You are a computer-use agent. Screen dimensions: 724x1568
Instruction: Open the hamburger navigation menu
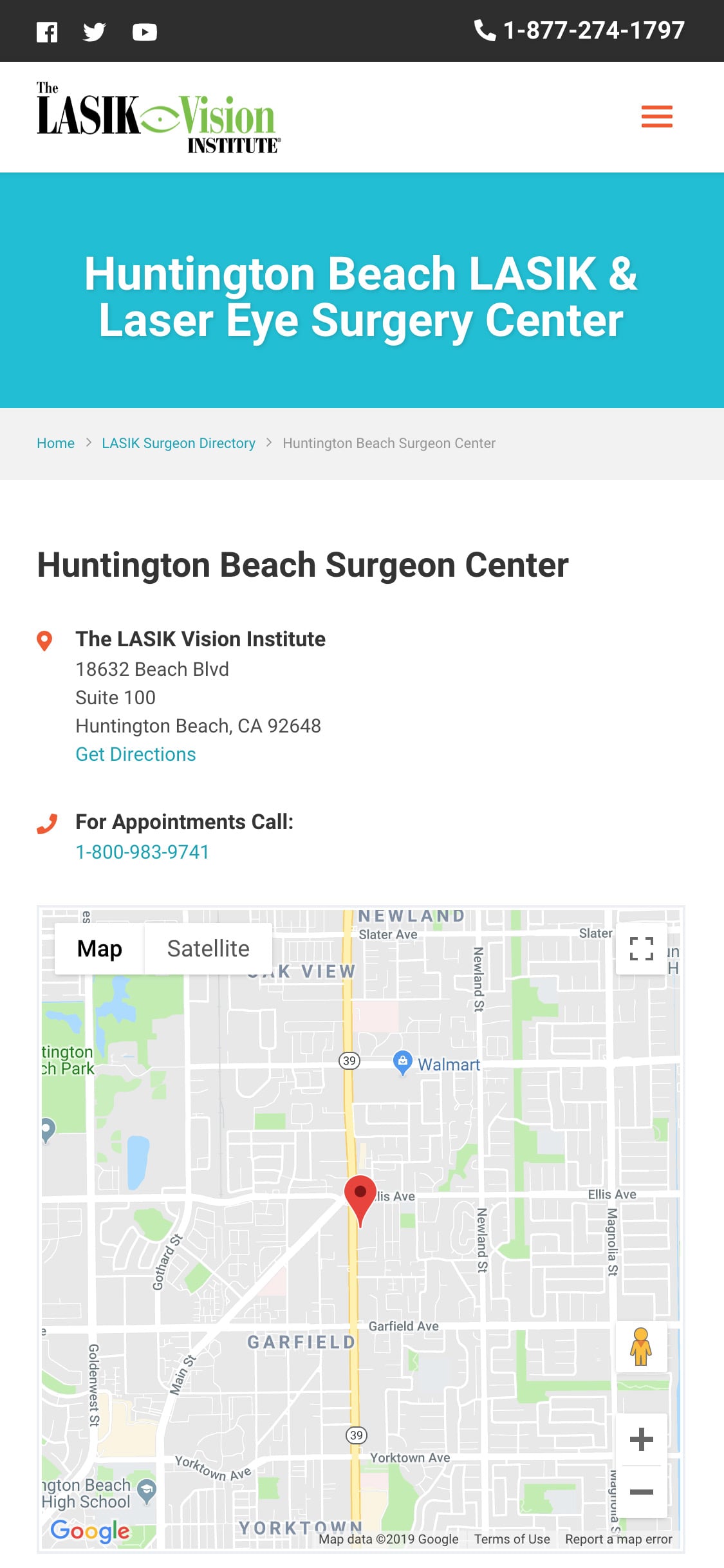[656, 117]
